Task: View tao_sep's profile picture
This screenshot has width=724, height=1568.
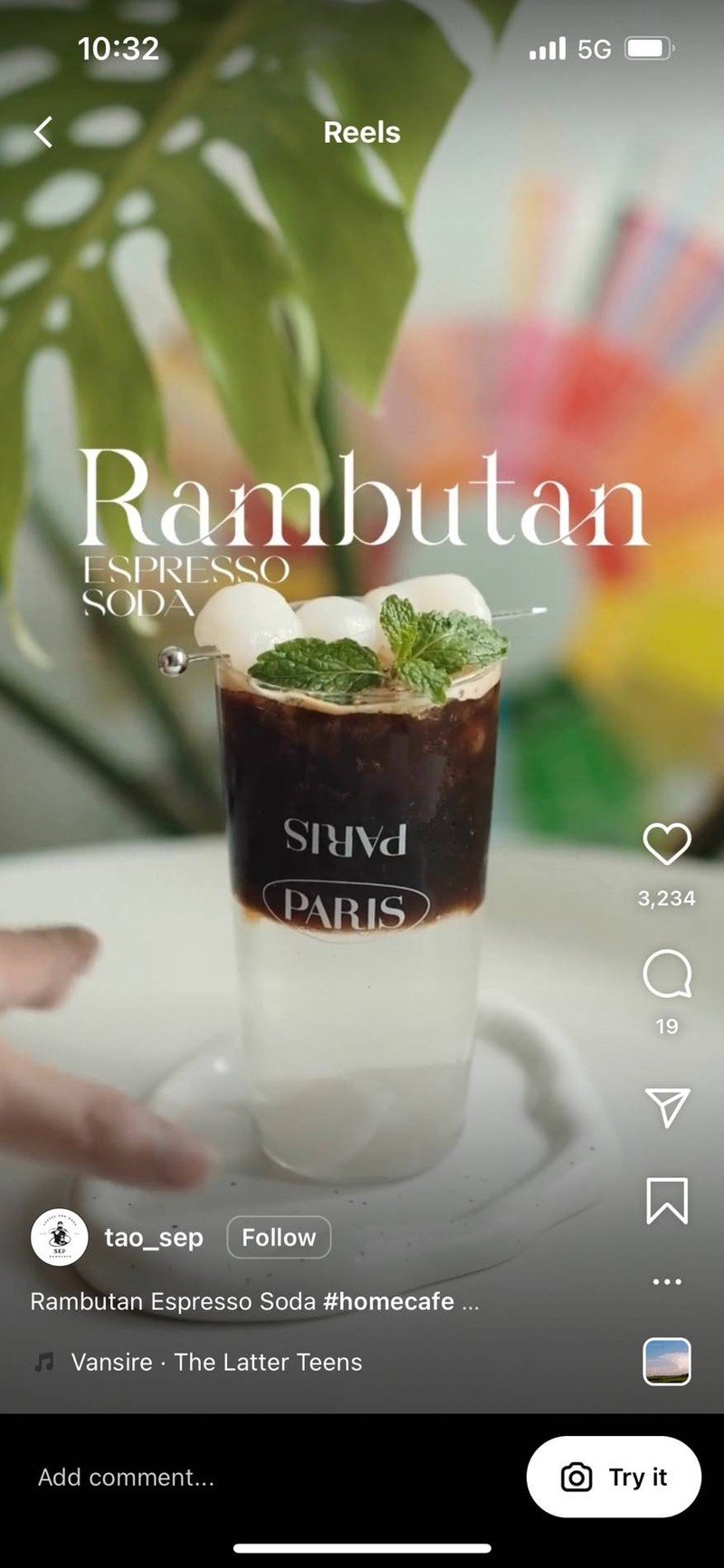Action: [x=59, y=1237]
